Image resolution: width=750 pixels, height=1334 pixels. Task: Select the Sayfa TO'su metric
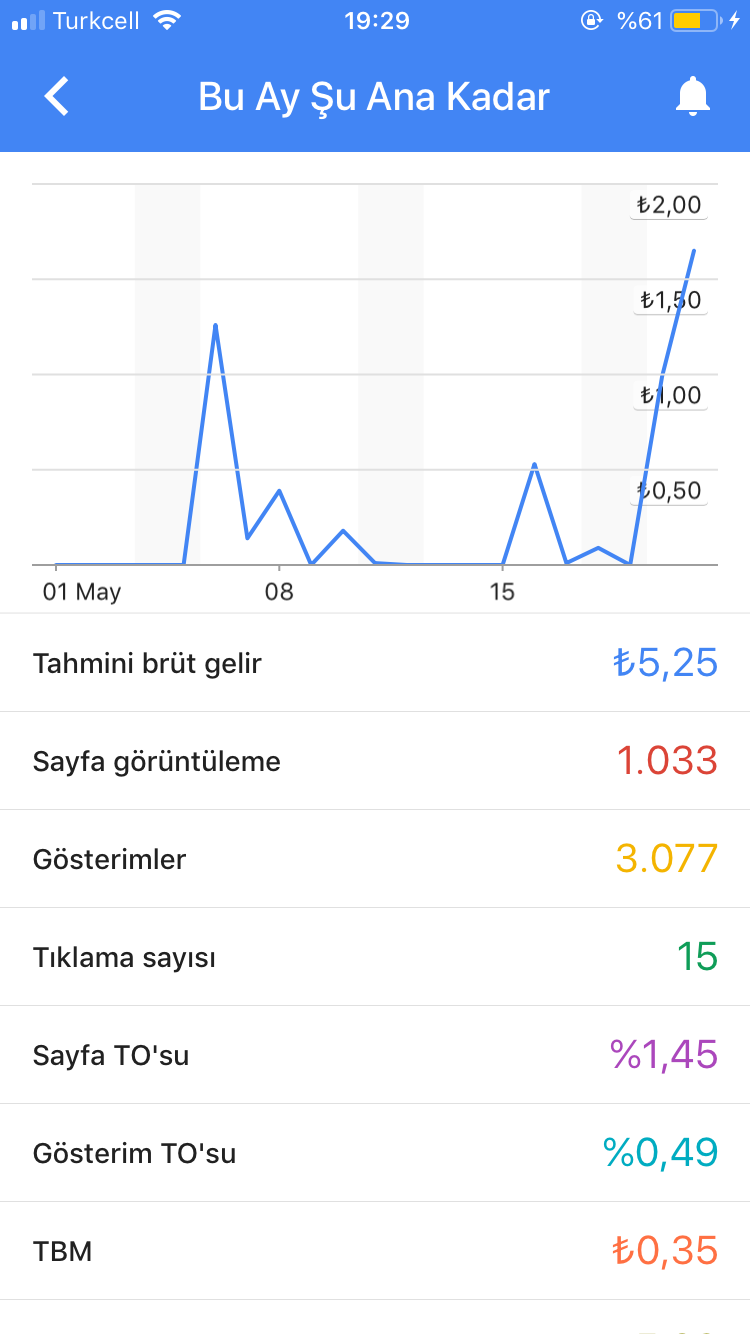point(375,1055)
